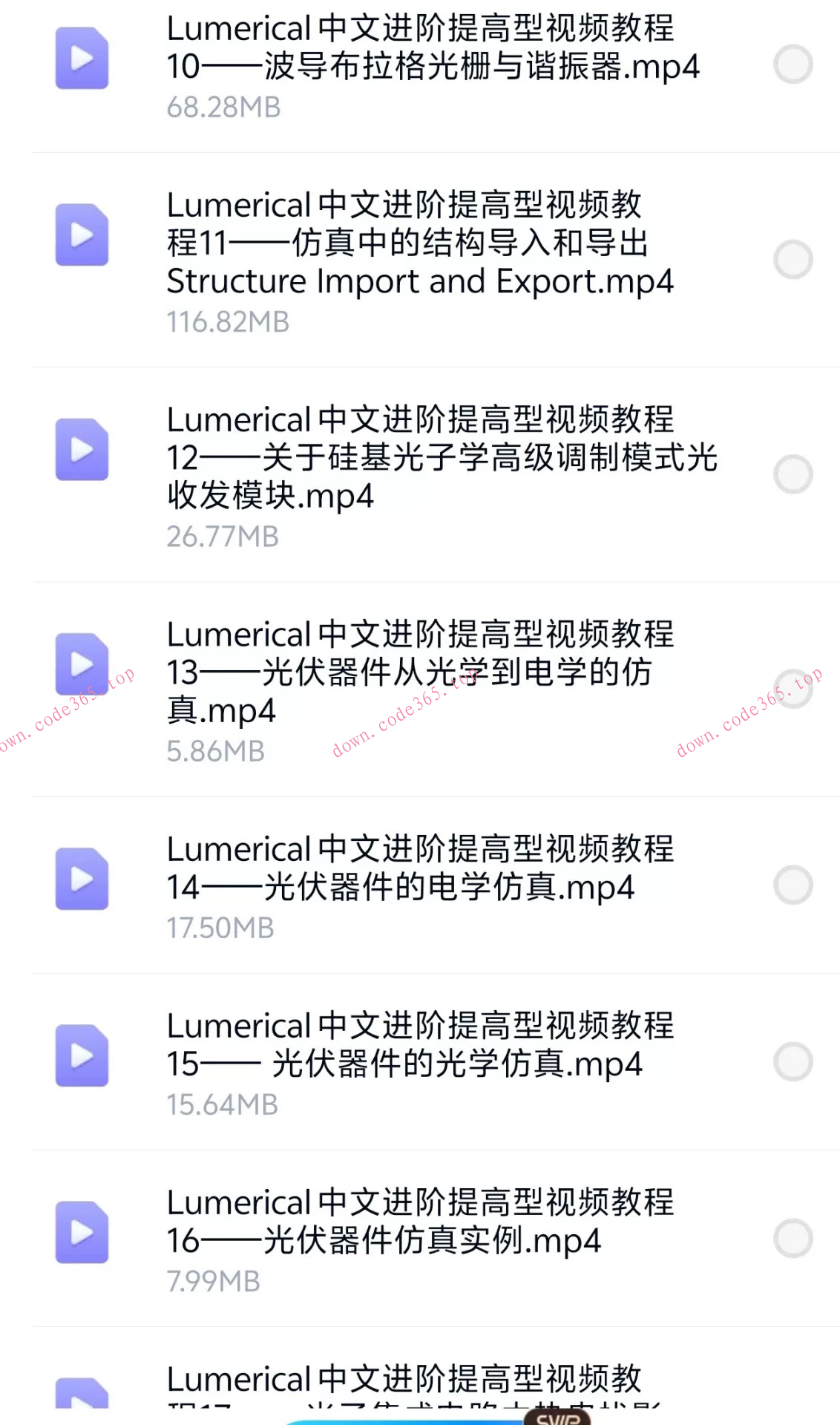
Task: Click the video icon for tutorial 13
Action: tap(82, 666)
